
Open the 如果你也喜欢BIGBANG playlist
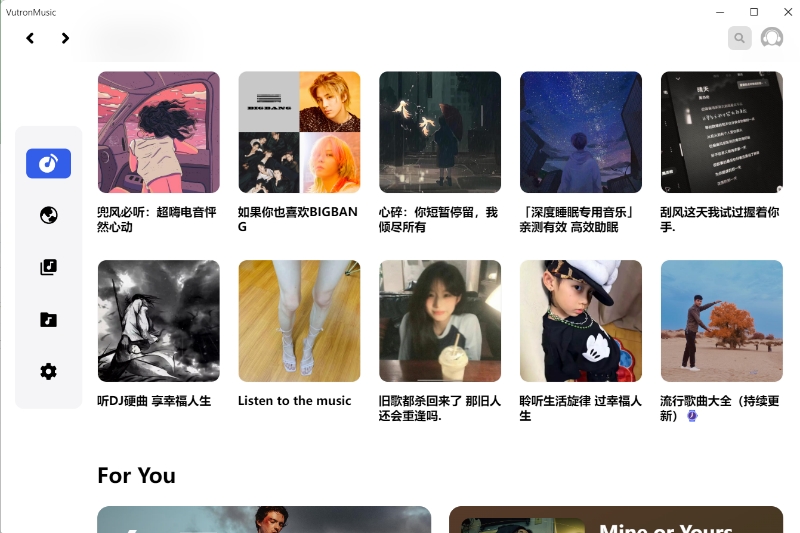pyautogui.click(x=299, y=132)
